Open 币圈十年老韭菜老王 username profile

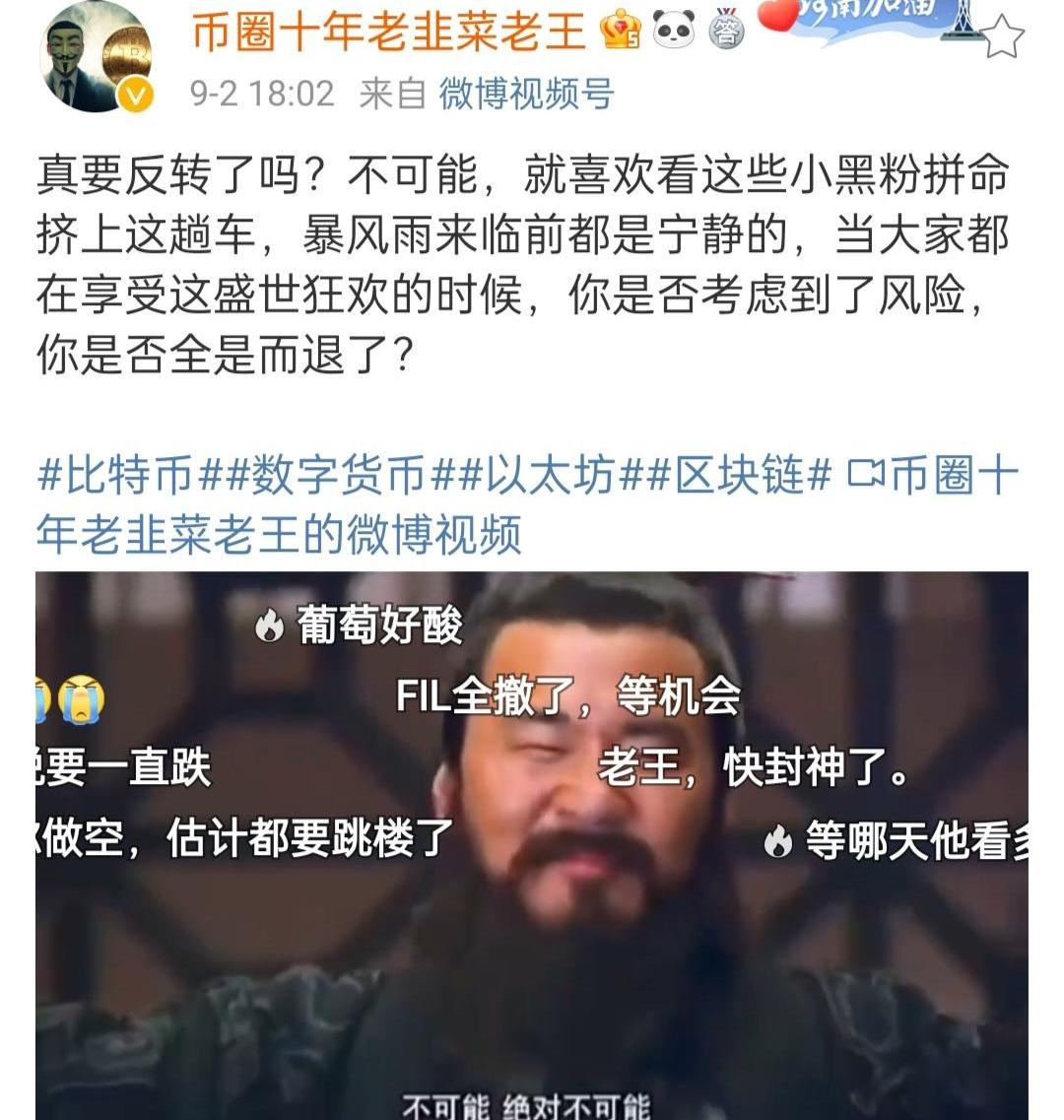[x=388, y=33]
